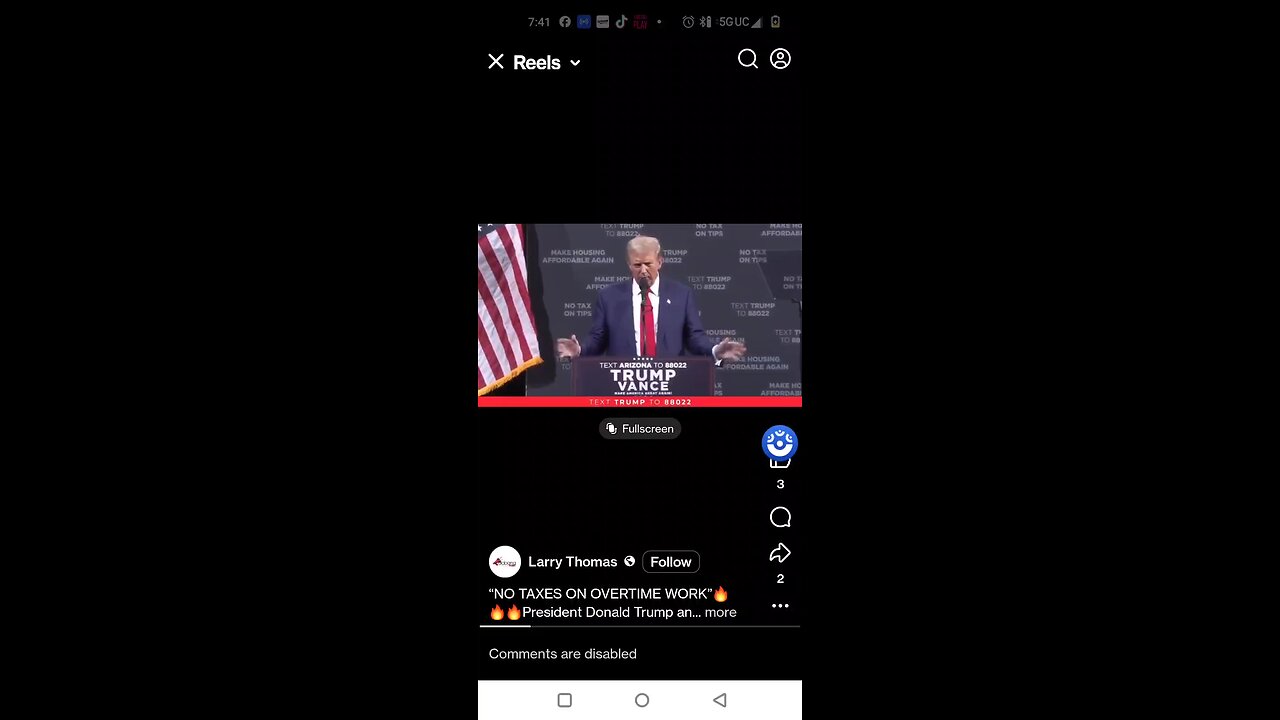Open the three-dot options menu
Screen dimensions: 1280x720
(780, 606)
